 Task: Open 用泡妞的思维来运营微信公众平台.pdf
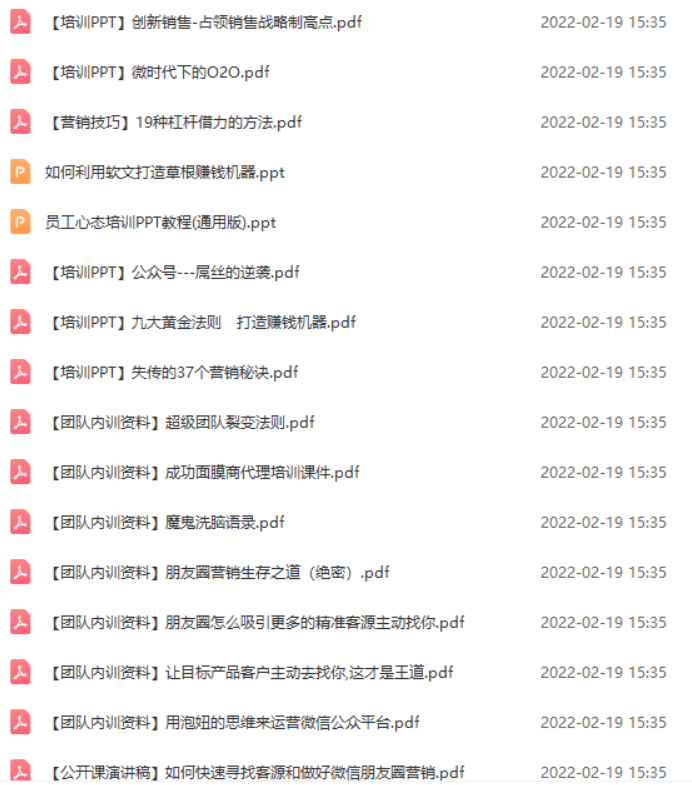232,722
